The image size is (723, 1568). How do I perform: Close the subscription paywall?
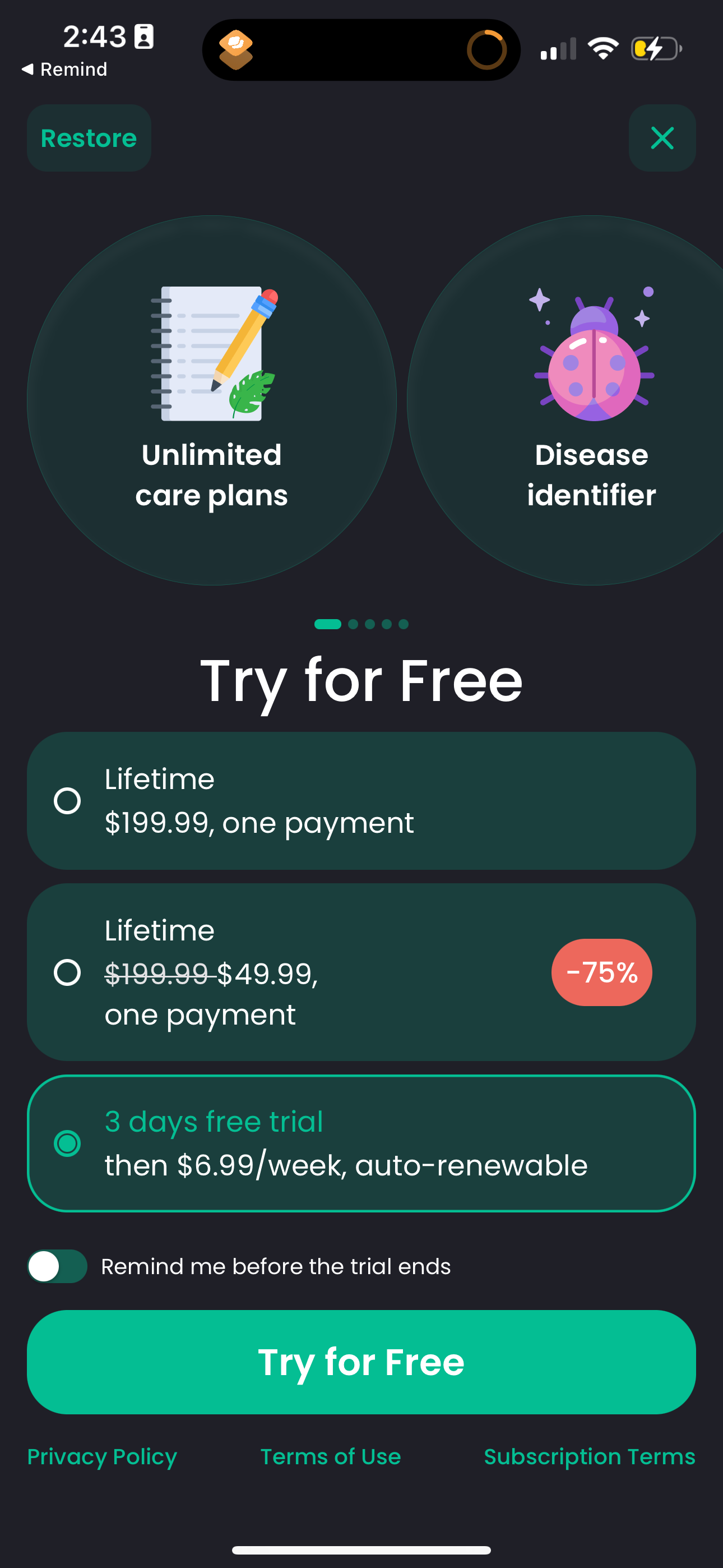(661, 138)
